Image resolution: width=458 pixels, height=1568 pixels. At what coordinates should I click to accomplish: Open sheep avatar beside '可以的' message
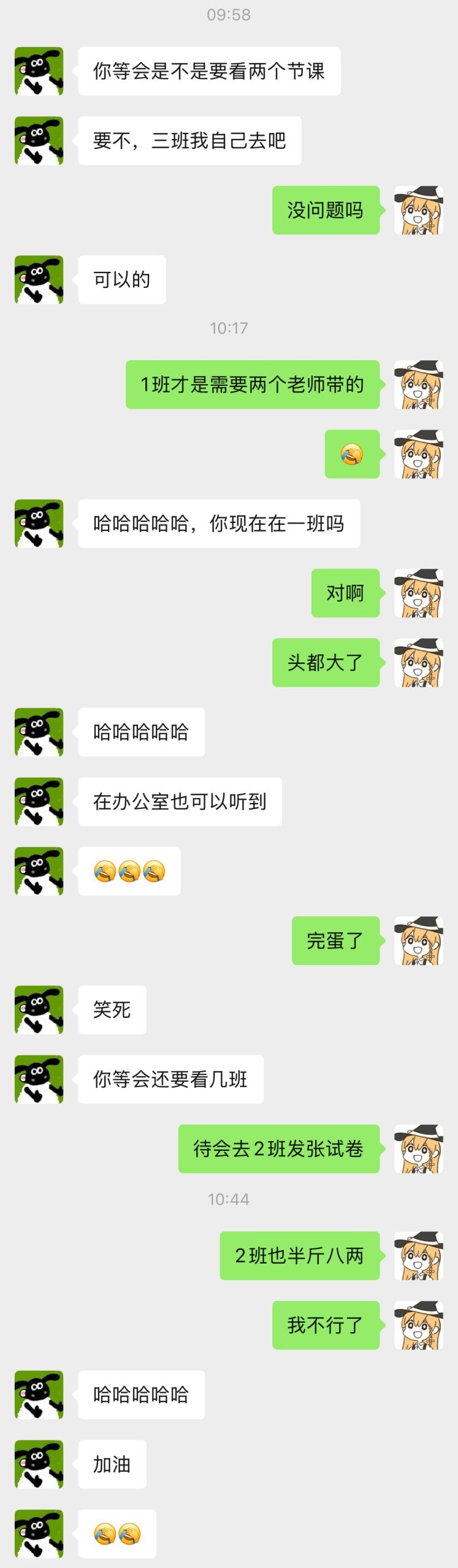39,279
